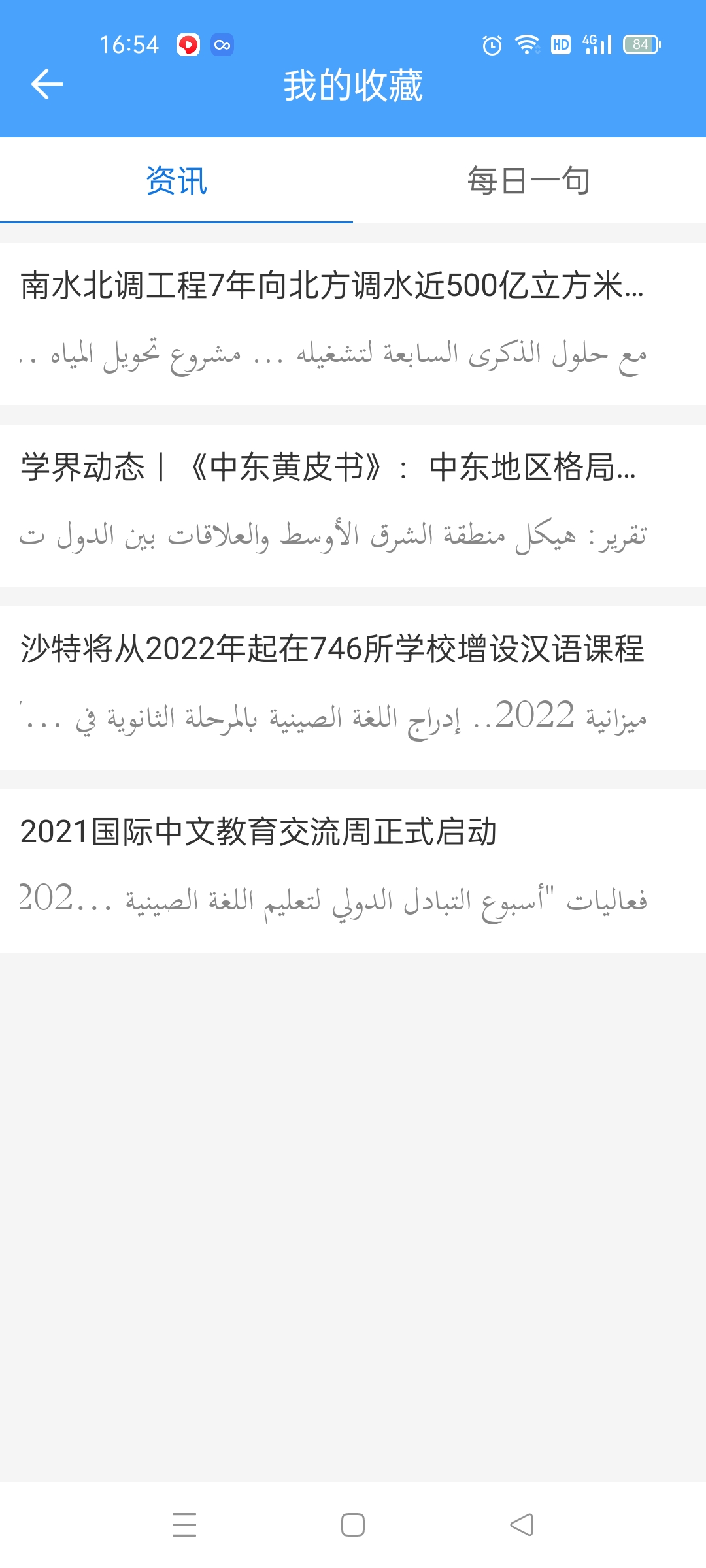Go back using the top-left arrow

(x=47, y=84)
